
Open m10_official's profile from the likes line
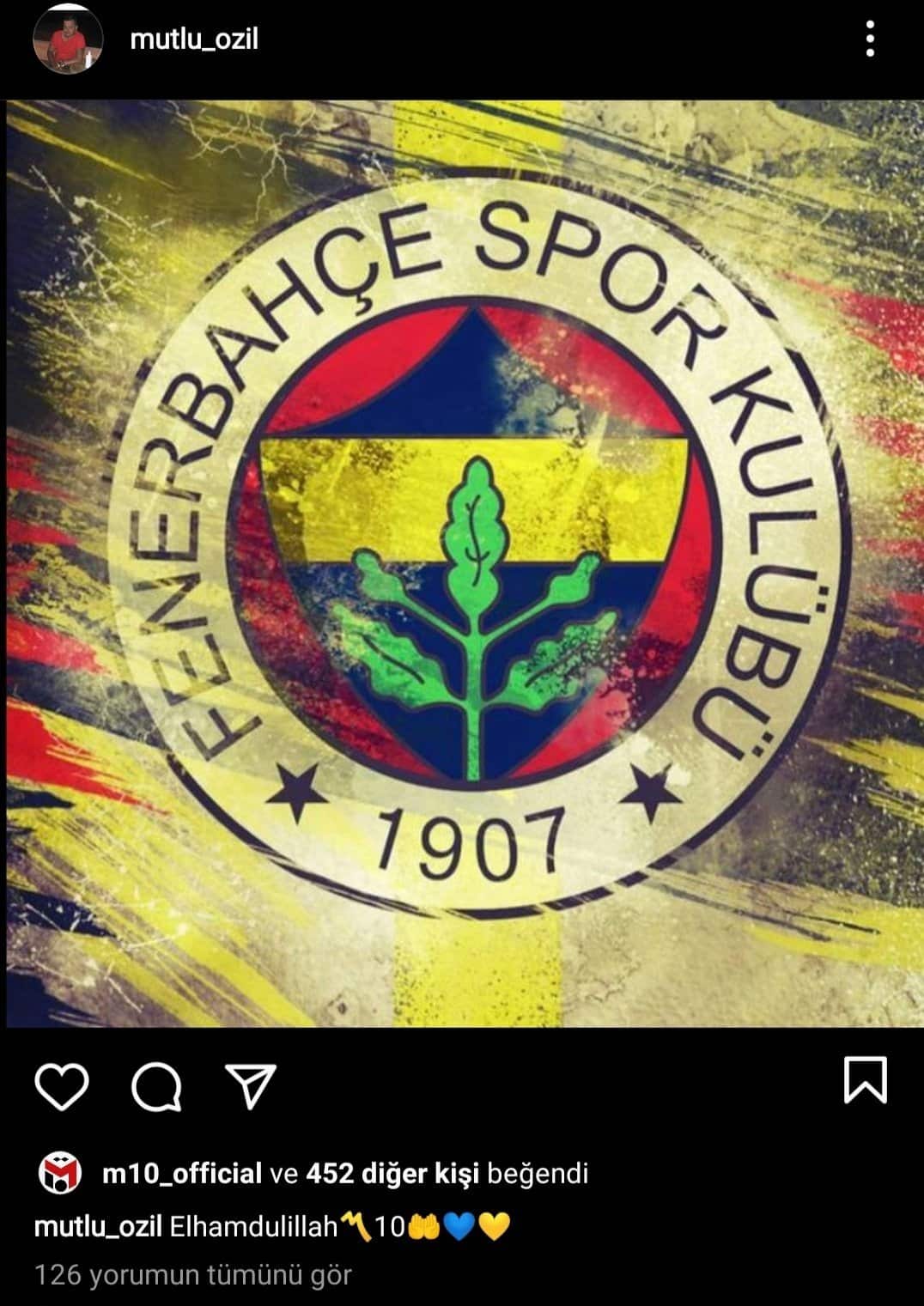181,1173
